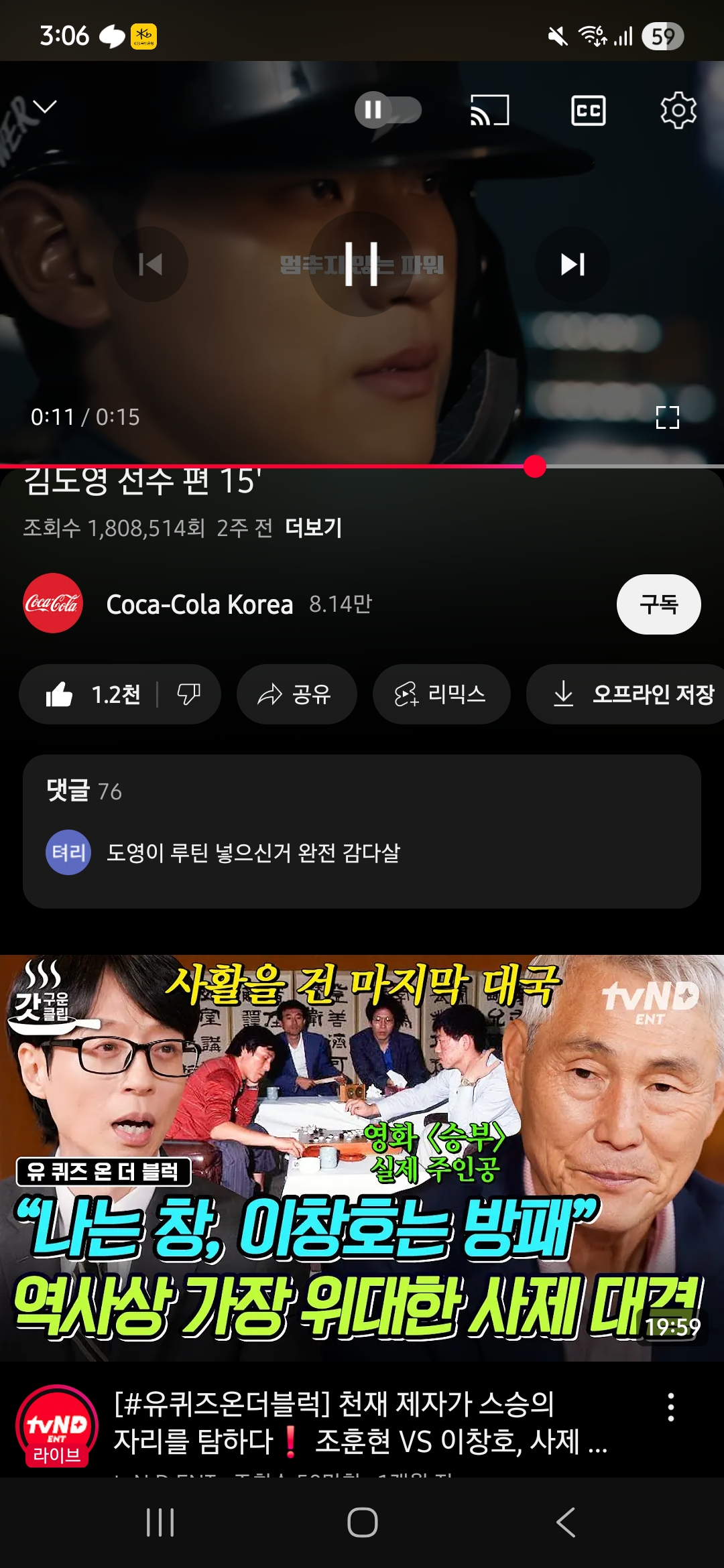Image resolution: width=724 pixels, height=1568 pixels.
Task: Open the overflow menu for the 유퀴즈온더블럭 video
Action: 670,1407
